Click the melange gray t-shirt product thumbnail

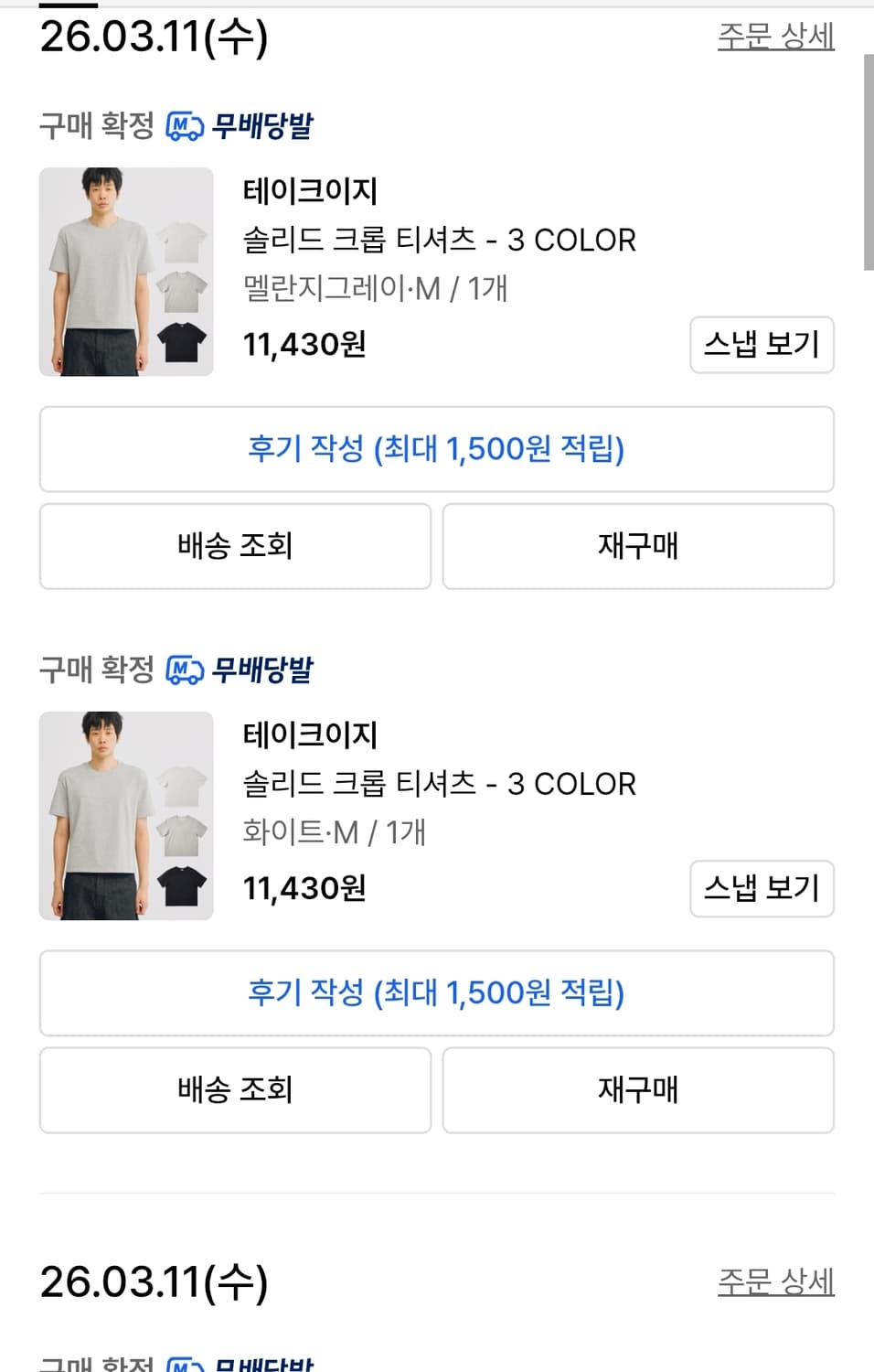click(x=126, y=271)
